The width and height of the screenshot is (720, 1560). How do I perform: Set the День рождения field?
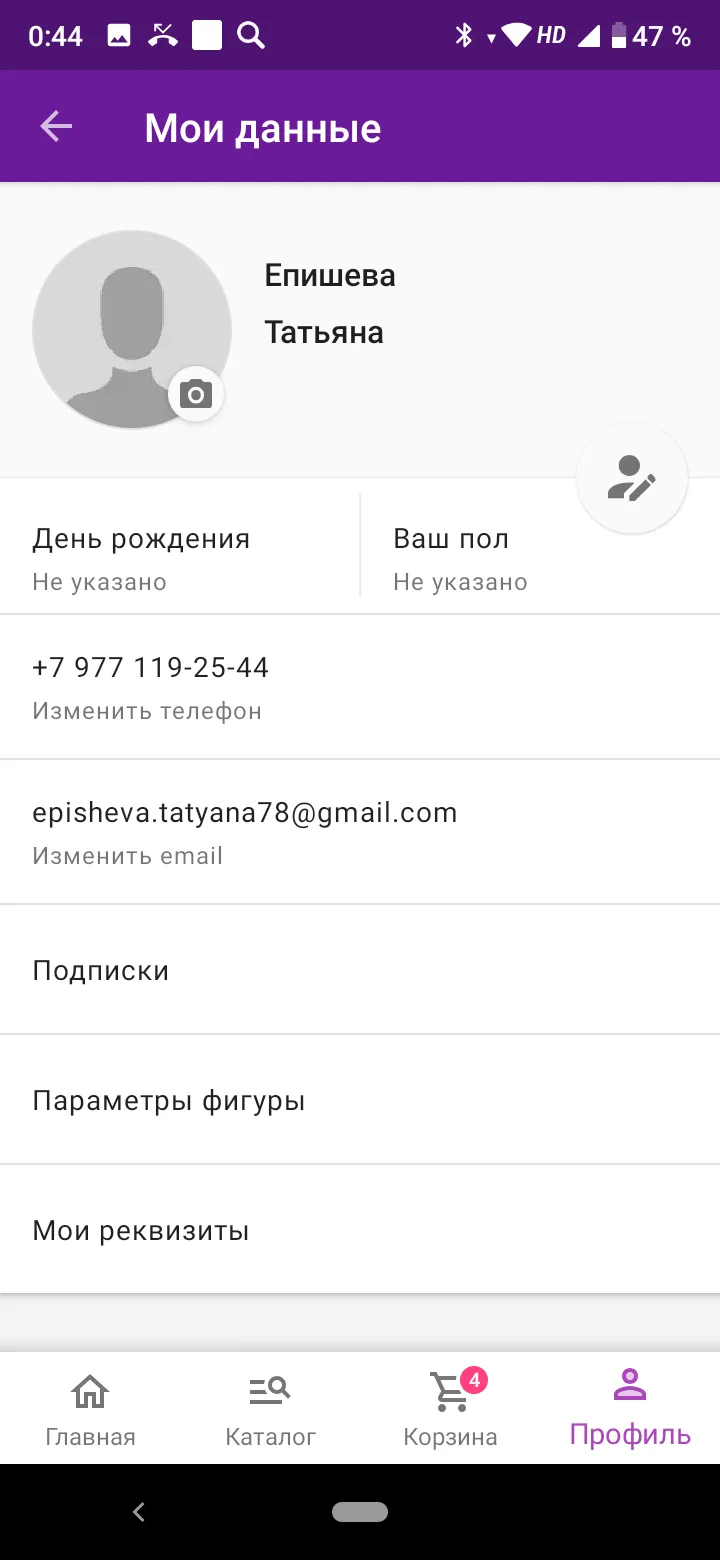tap(180, 558)
